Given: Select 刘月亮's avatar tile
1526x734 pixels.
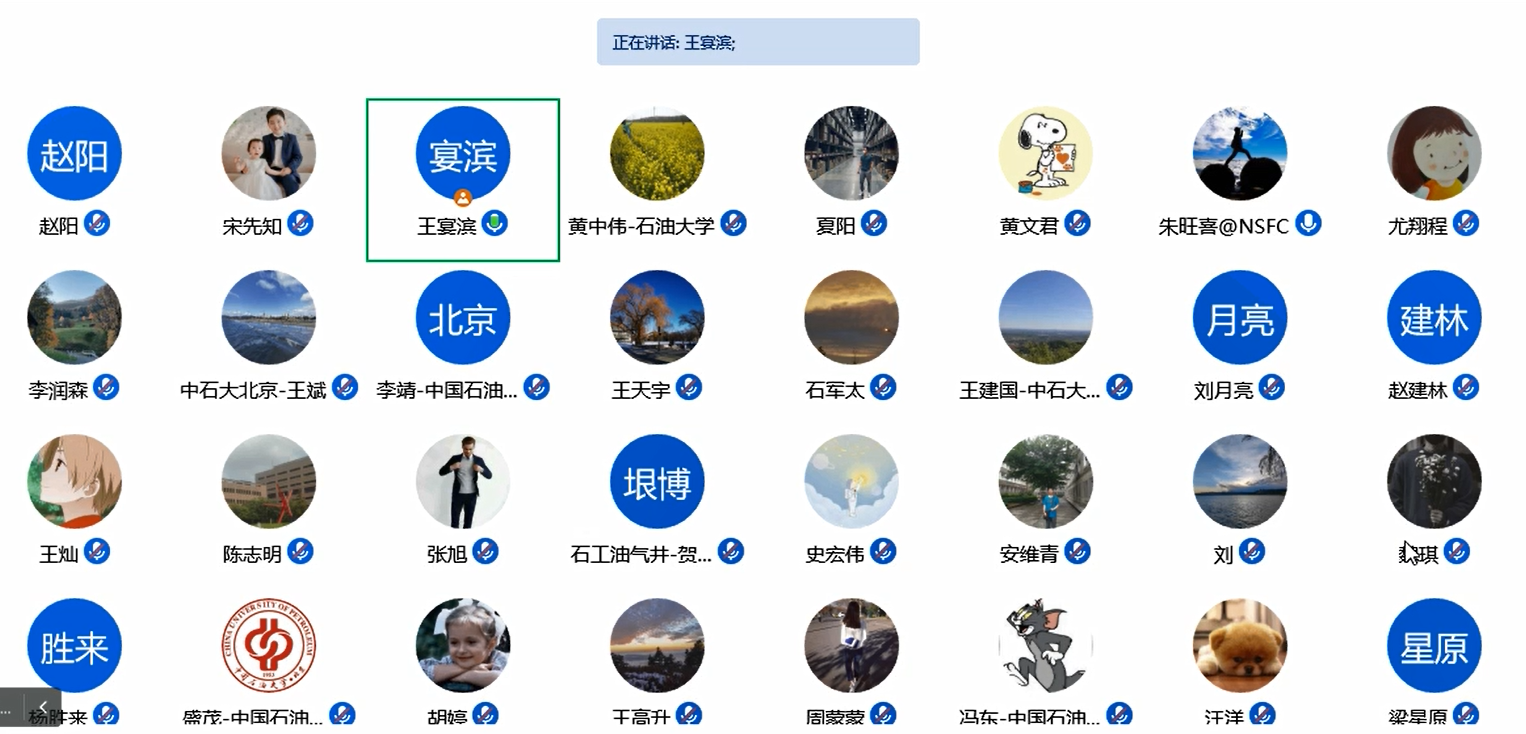Looking at the screenshot, I should (x=1239, y=318).
